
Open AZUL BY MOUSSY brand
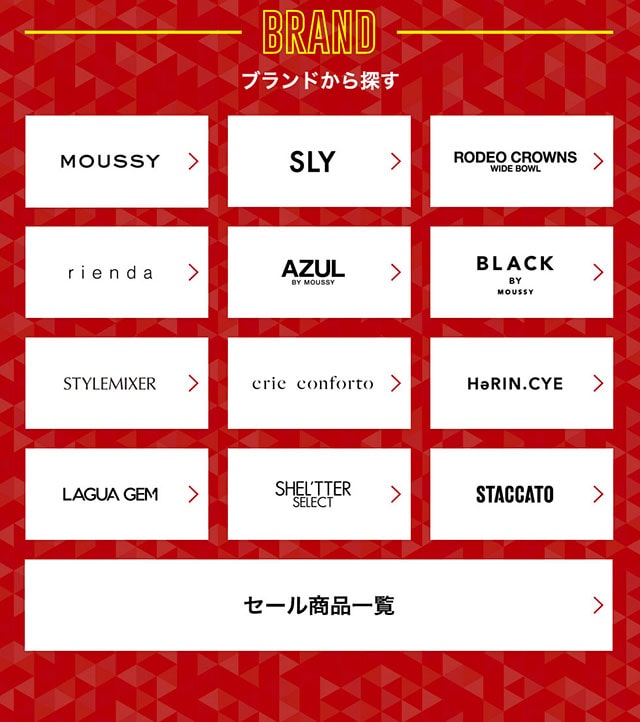(319, 272)
